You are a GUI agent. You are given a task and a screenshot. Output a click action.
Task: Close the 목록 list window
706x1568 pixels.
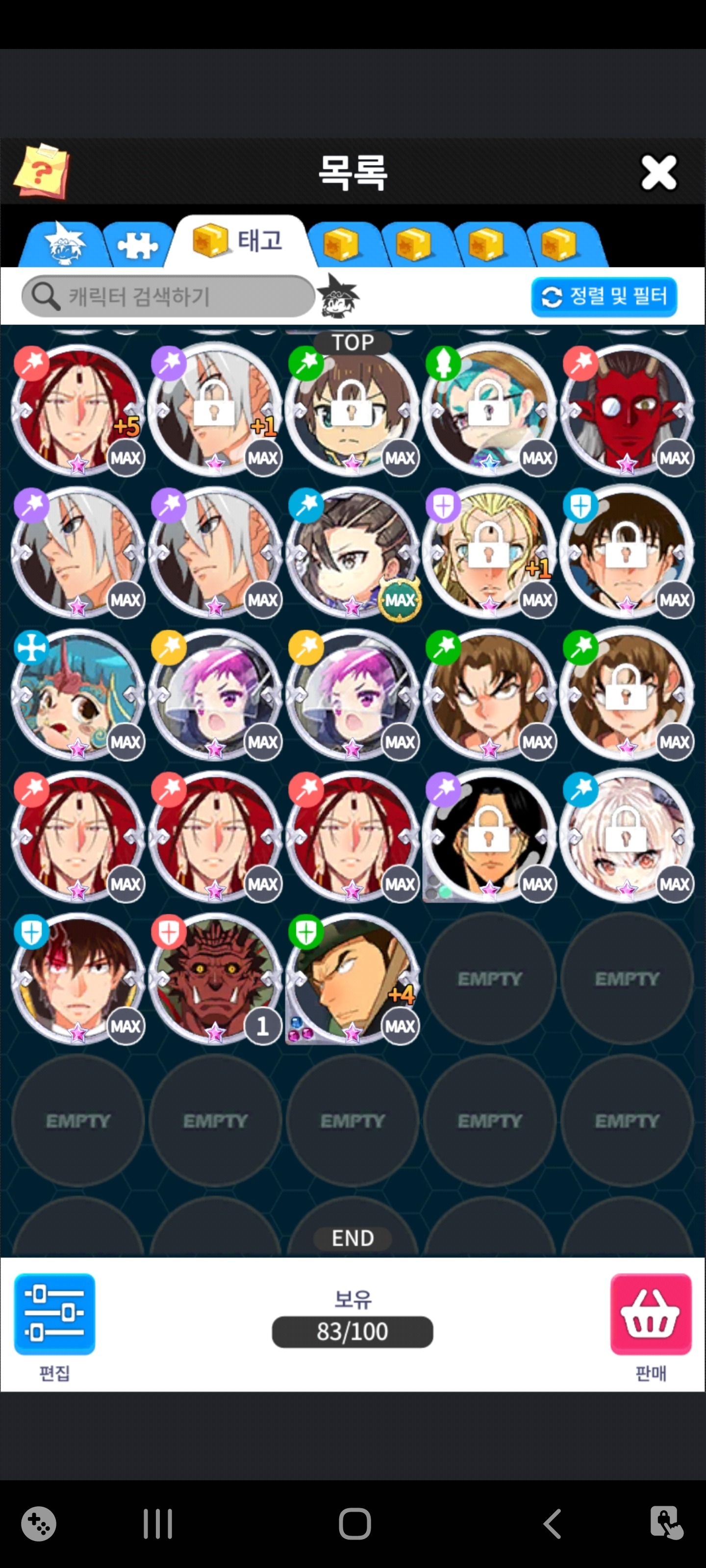658,172
